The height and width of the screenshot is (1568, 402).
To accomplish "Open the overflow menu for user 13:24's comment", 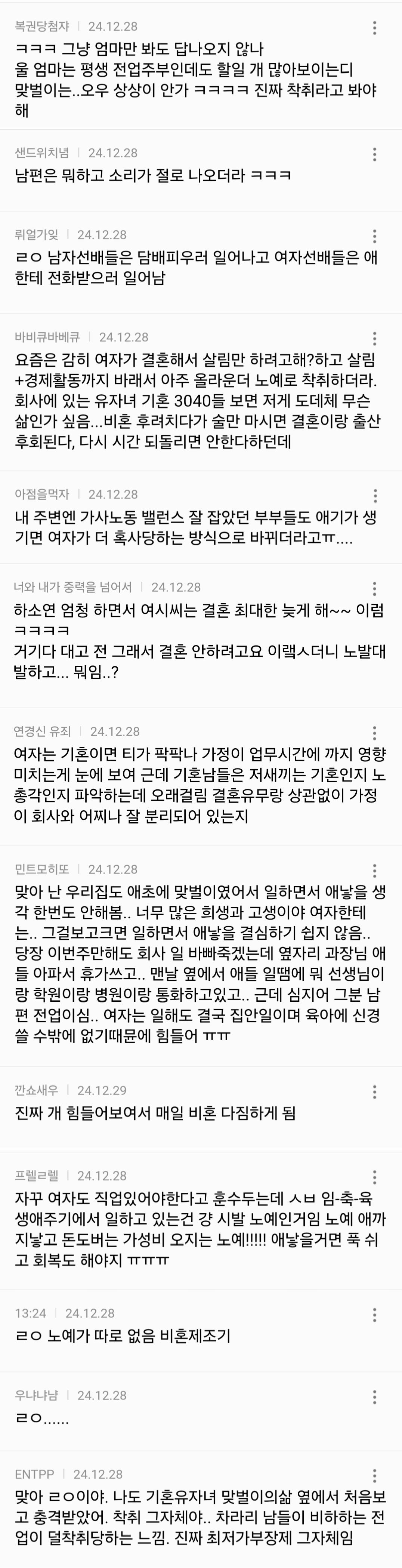I will pyautogui.click(x=375, y=1314).
